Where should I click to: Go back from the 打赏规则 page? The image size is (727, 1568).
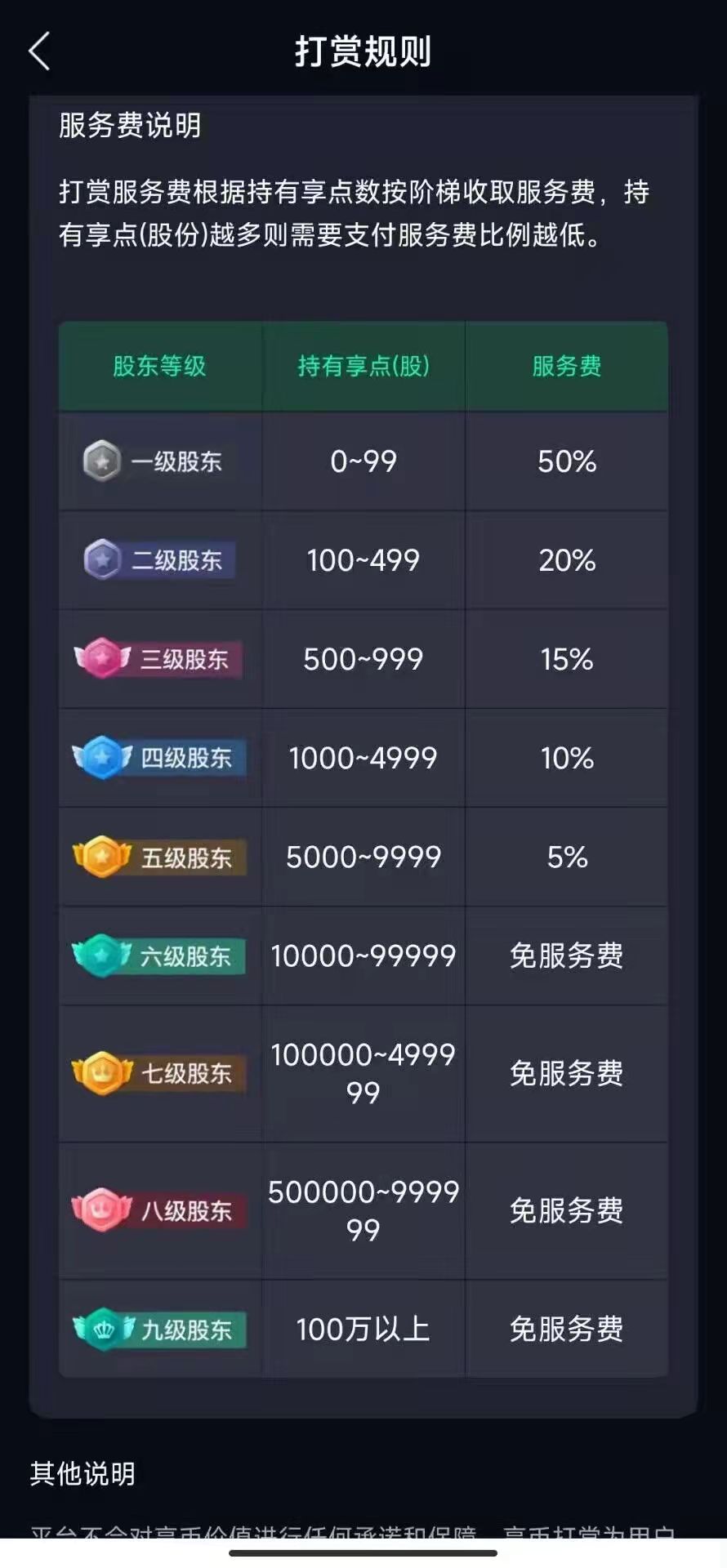[39, 51]
